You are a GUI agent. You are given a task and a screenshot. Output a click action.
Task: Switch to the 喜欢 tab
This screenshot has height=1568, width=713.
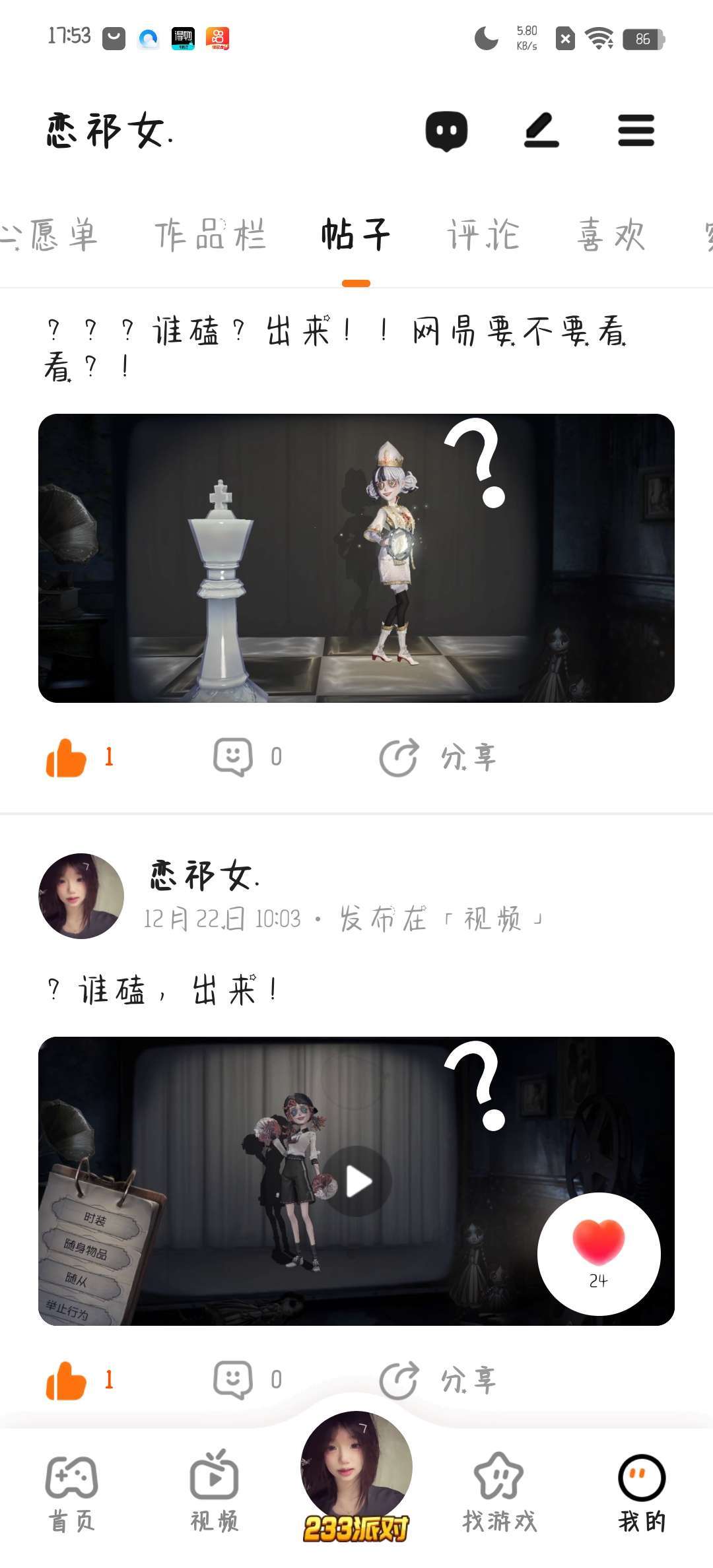(x=611, y=235)
